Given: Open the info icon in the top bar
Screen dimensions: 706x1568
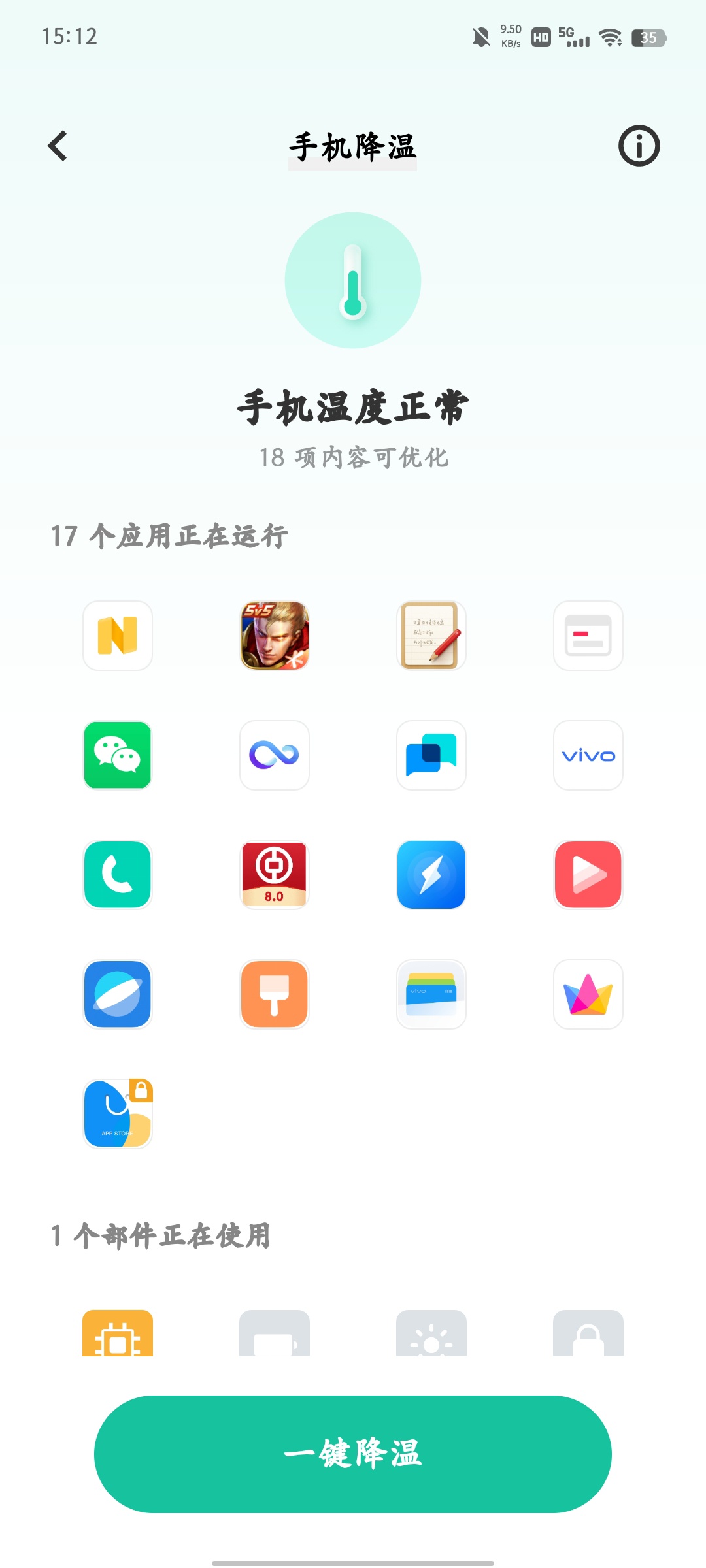Looking at the screenshot, I should 639,146.
